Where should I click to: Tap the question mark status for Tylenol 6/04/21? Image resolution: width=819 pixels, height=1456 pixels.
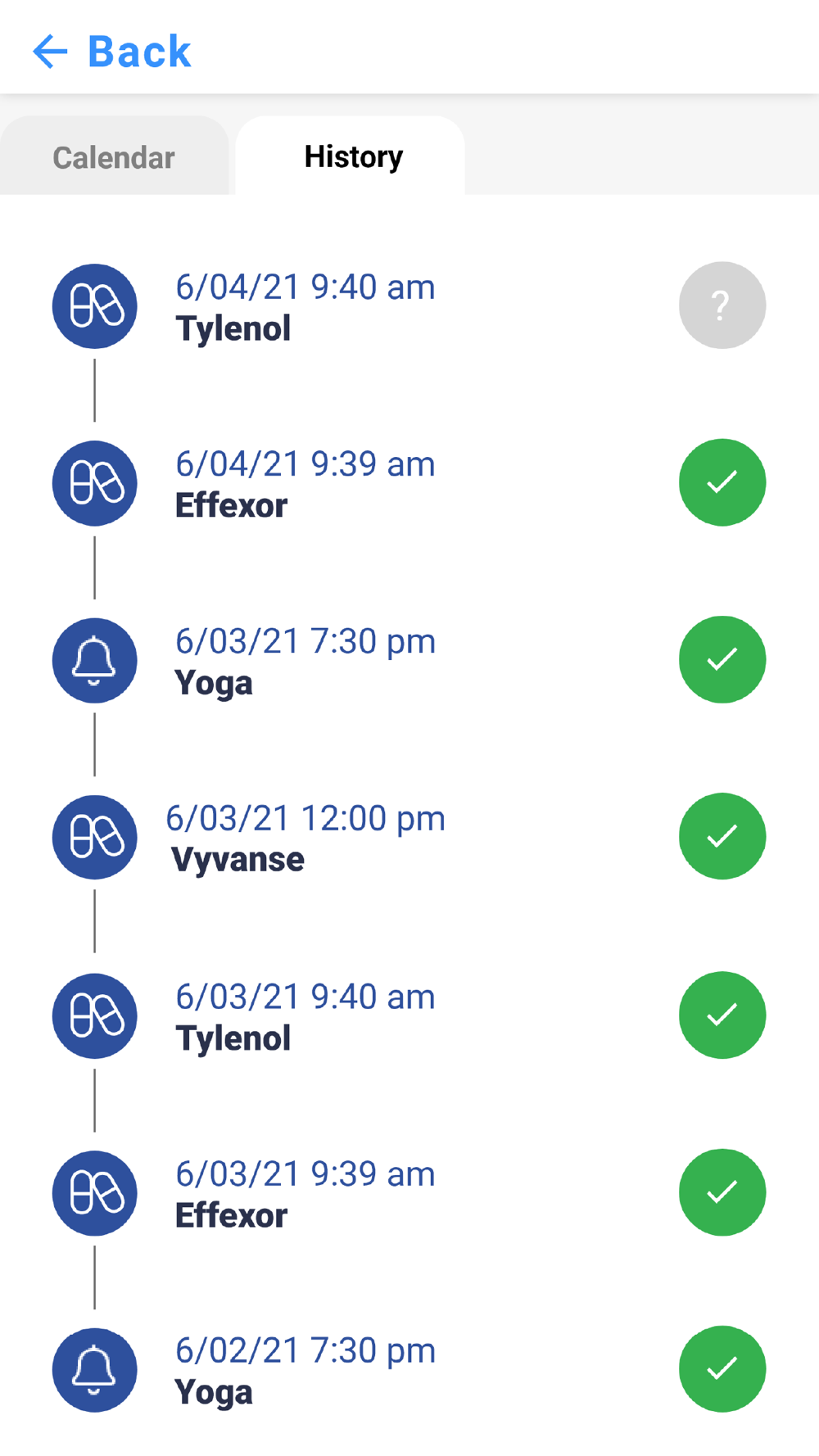pos(722,305)
